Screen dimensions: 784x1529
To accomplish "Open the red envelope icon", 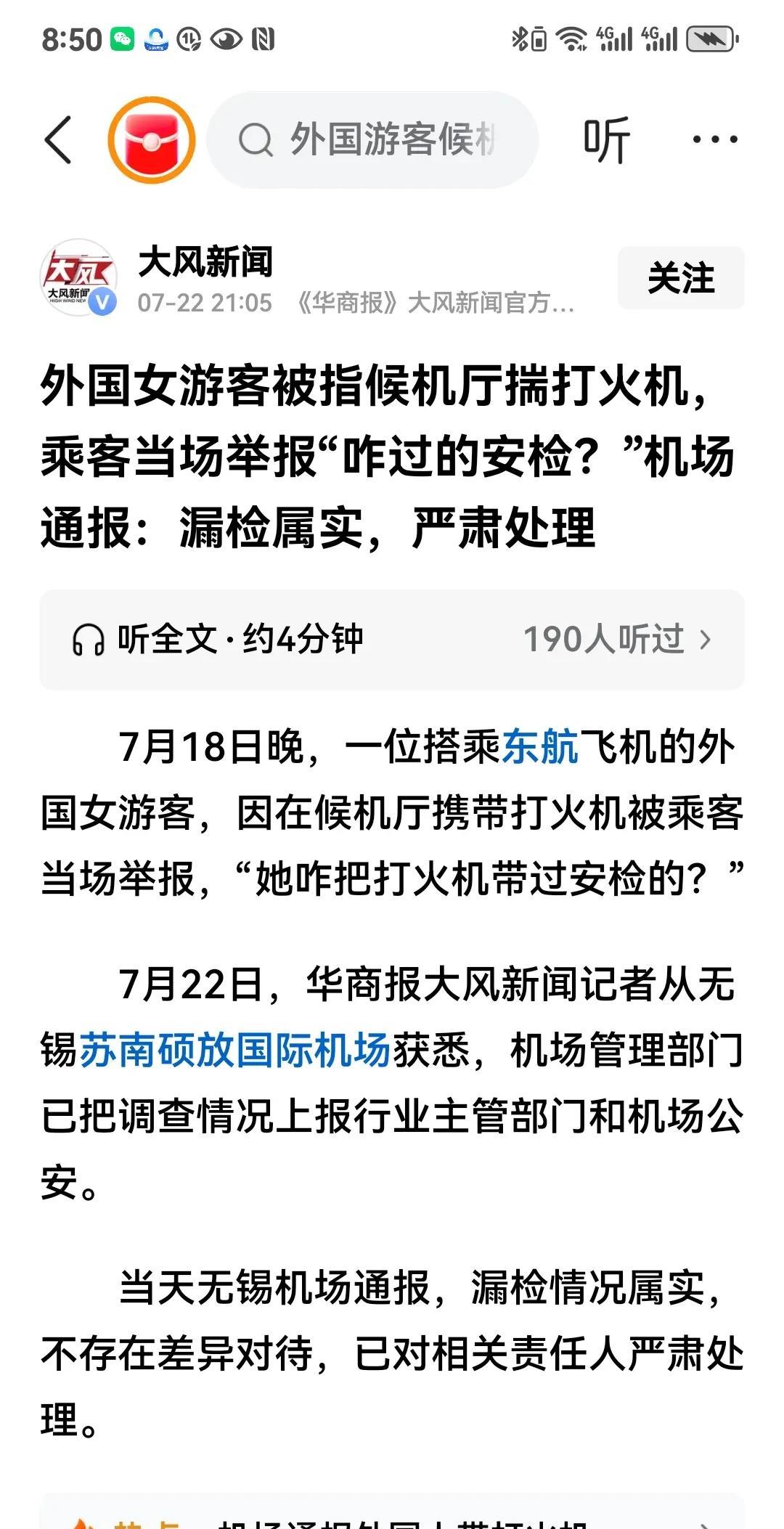I will pyautogui.click(x=152, y=139).
